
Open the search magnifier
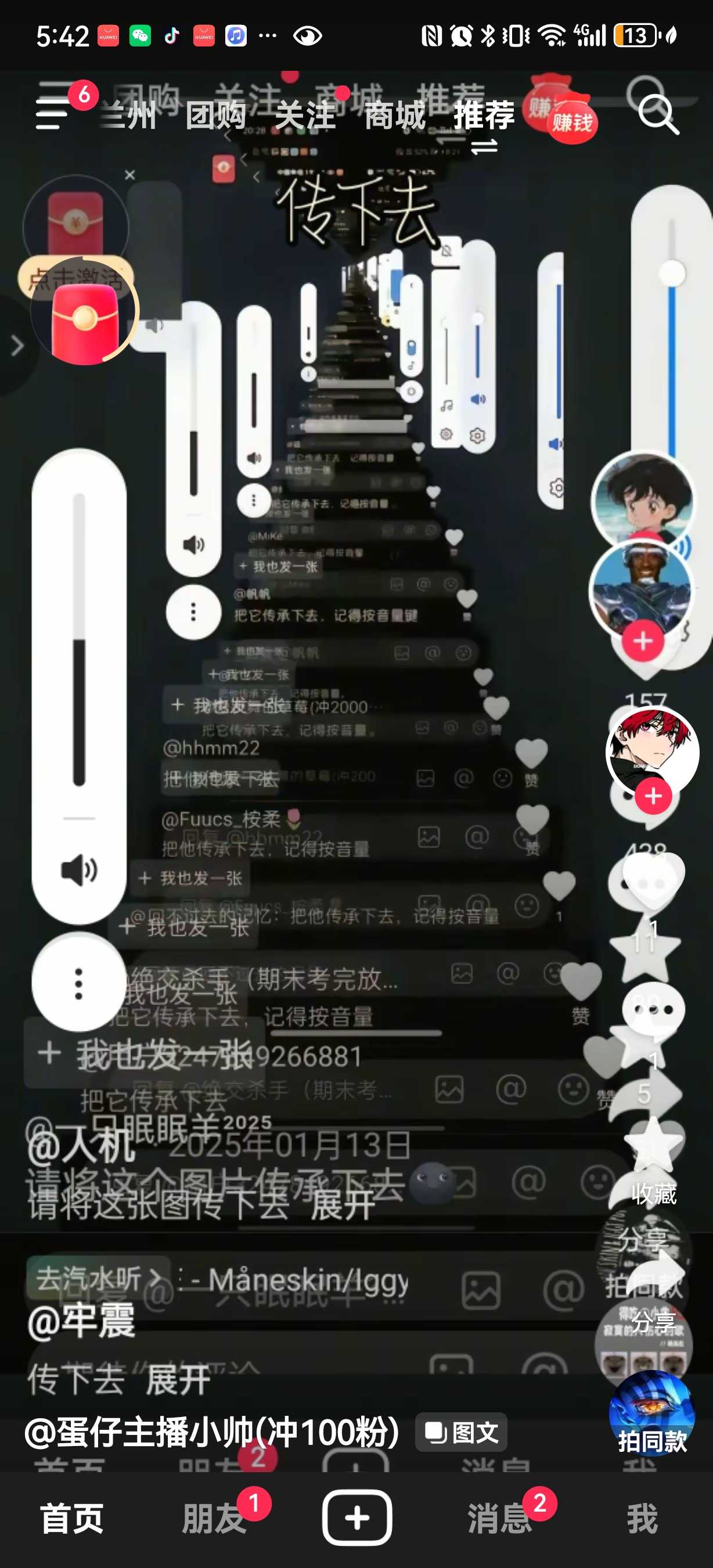pos(658,114)
